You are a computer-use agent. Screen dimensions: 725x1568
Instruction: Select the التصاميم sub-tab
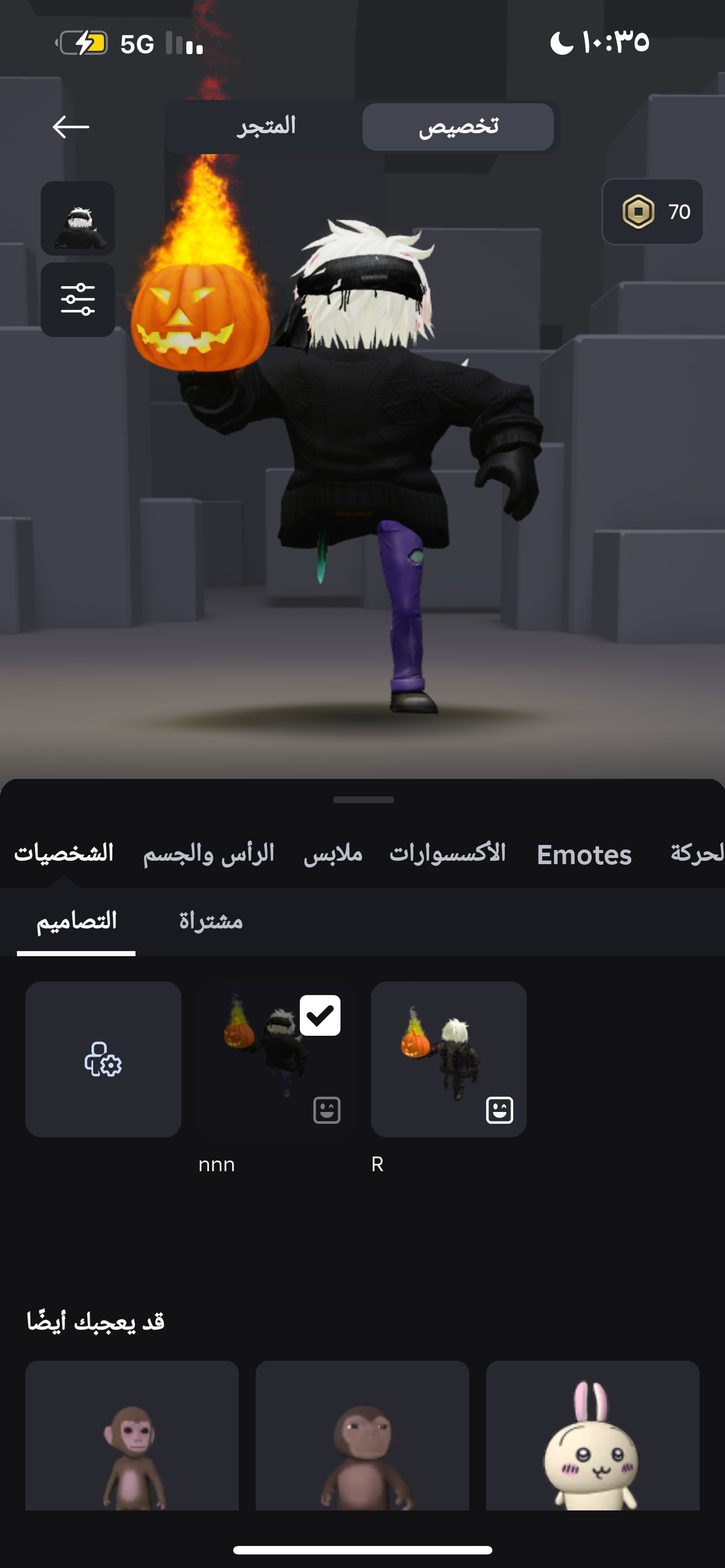[x=76, y=921]
